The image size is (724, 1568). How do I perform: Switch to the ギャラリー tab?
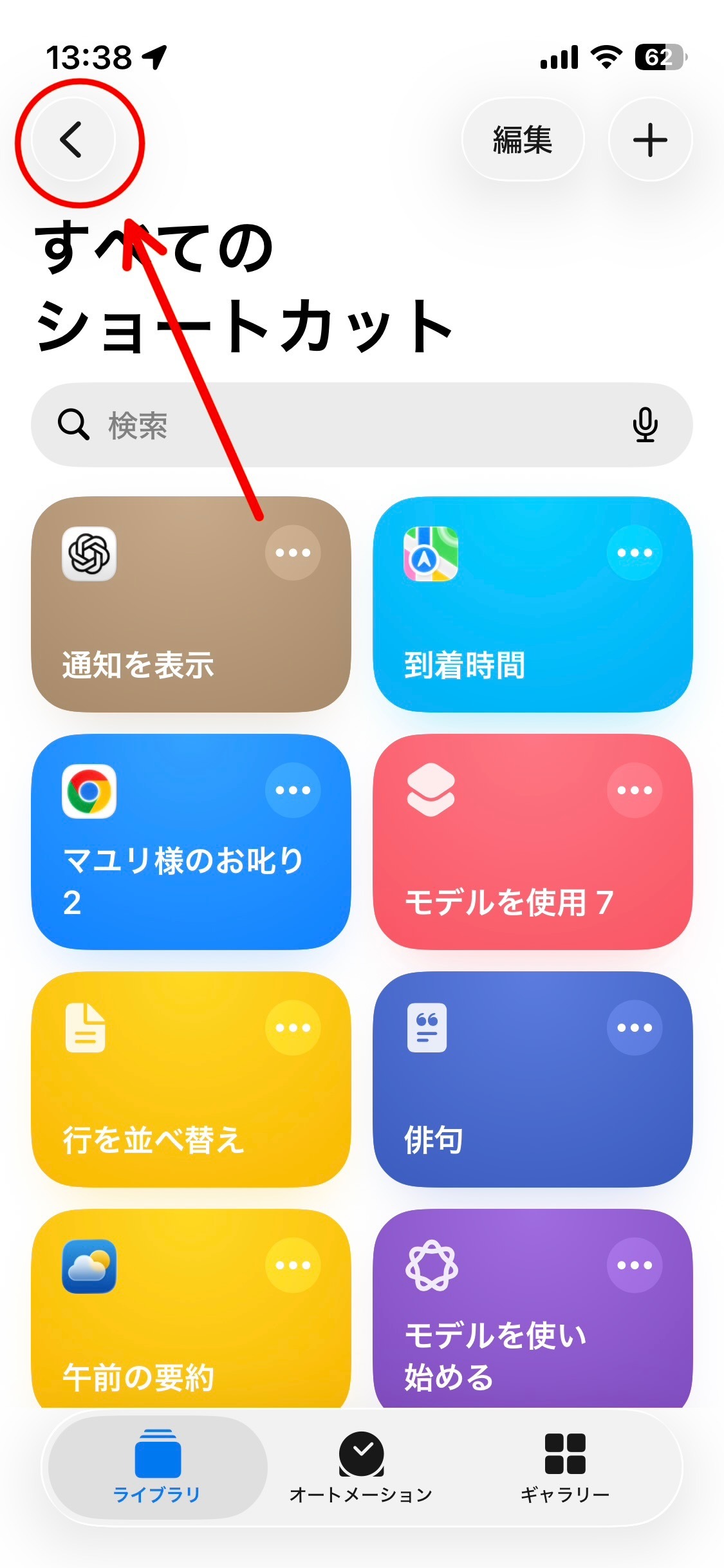tap(565, 1468)
